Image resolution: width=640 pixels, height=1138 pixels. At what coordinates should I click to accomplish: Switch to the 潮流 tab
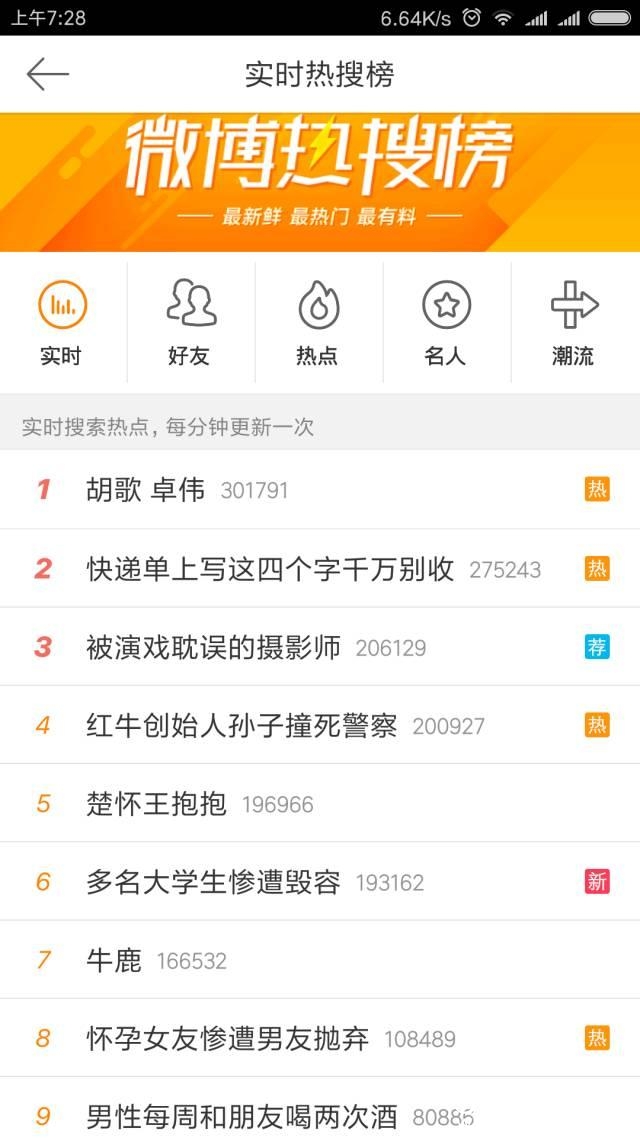(574, 322)
